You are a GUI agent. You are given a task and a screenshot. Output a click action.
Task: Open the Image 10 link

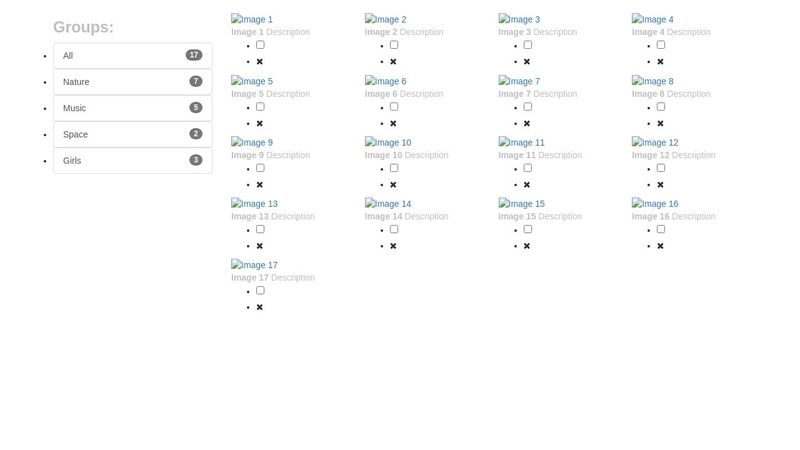[x=388, y=143]
